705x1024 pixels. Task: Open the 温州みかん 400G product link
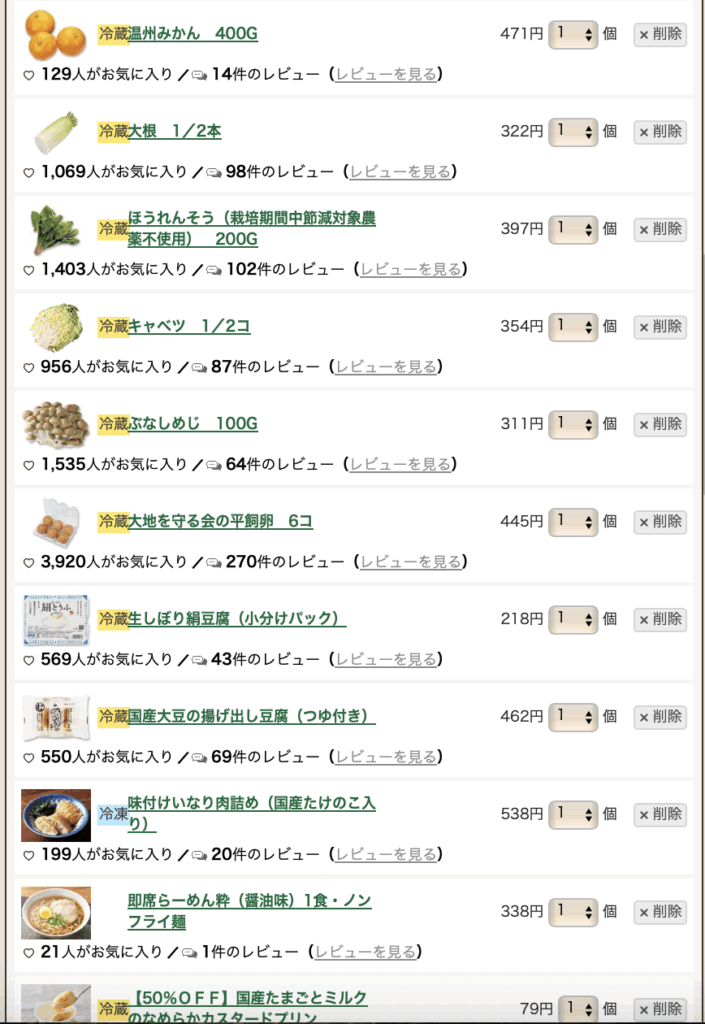(193, 34)
